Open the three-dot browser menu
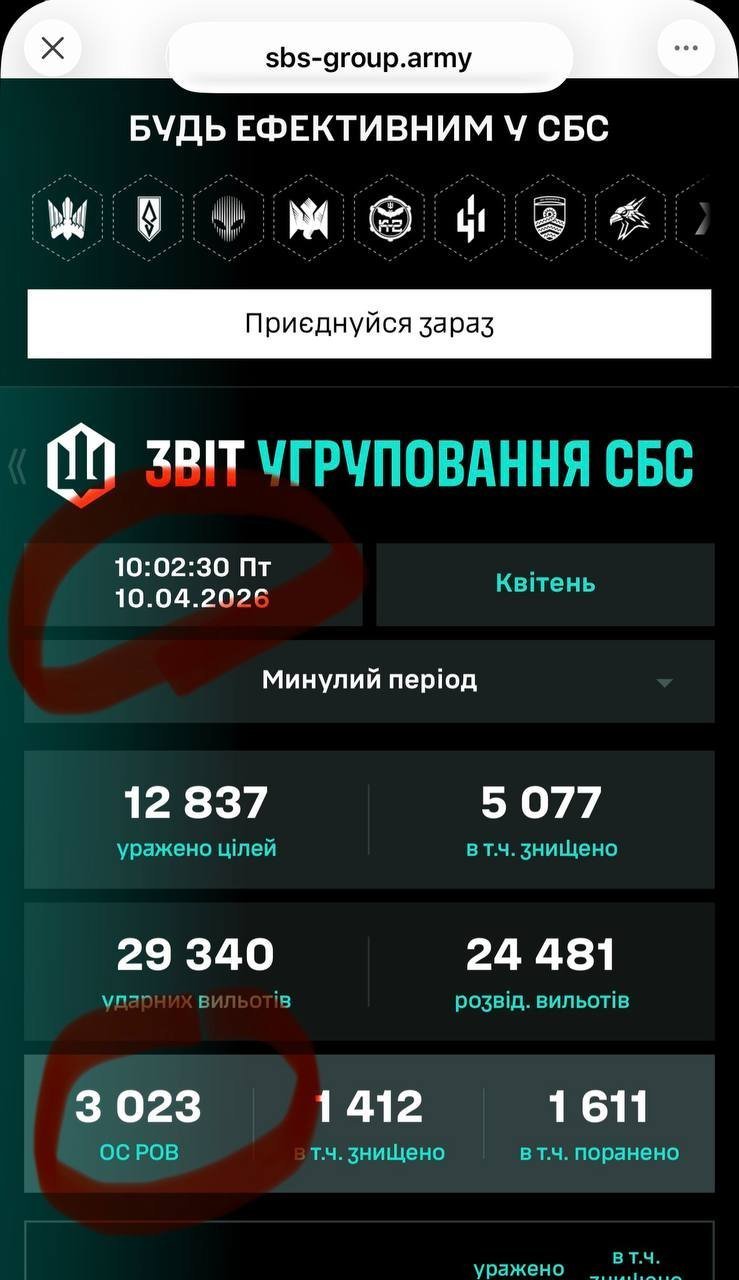 coord(686,47)
